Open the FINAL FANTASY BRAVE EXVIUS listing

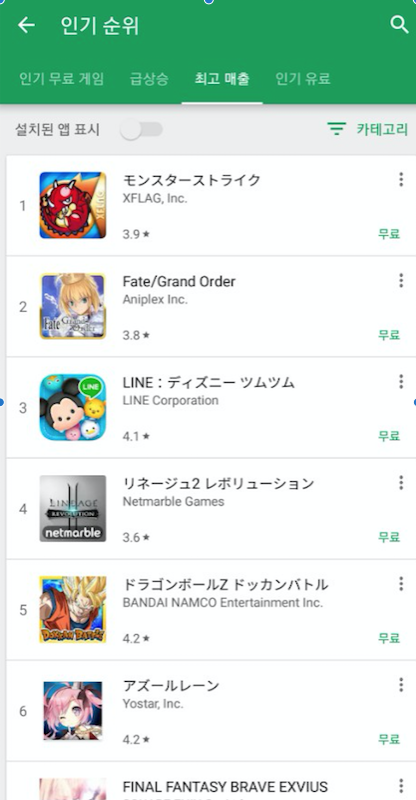211,781
